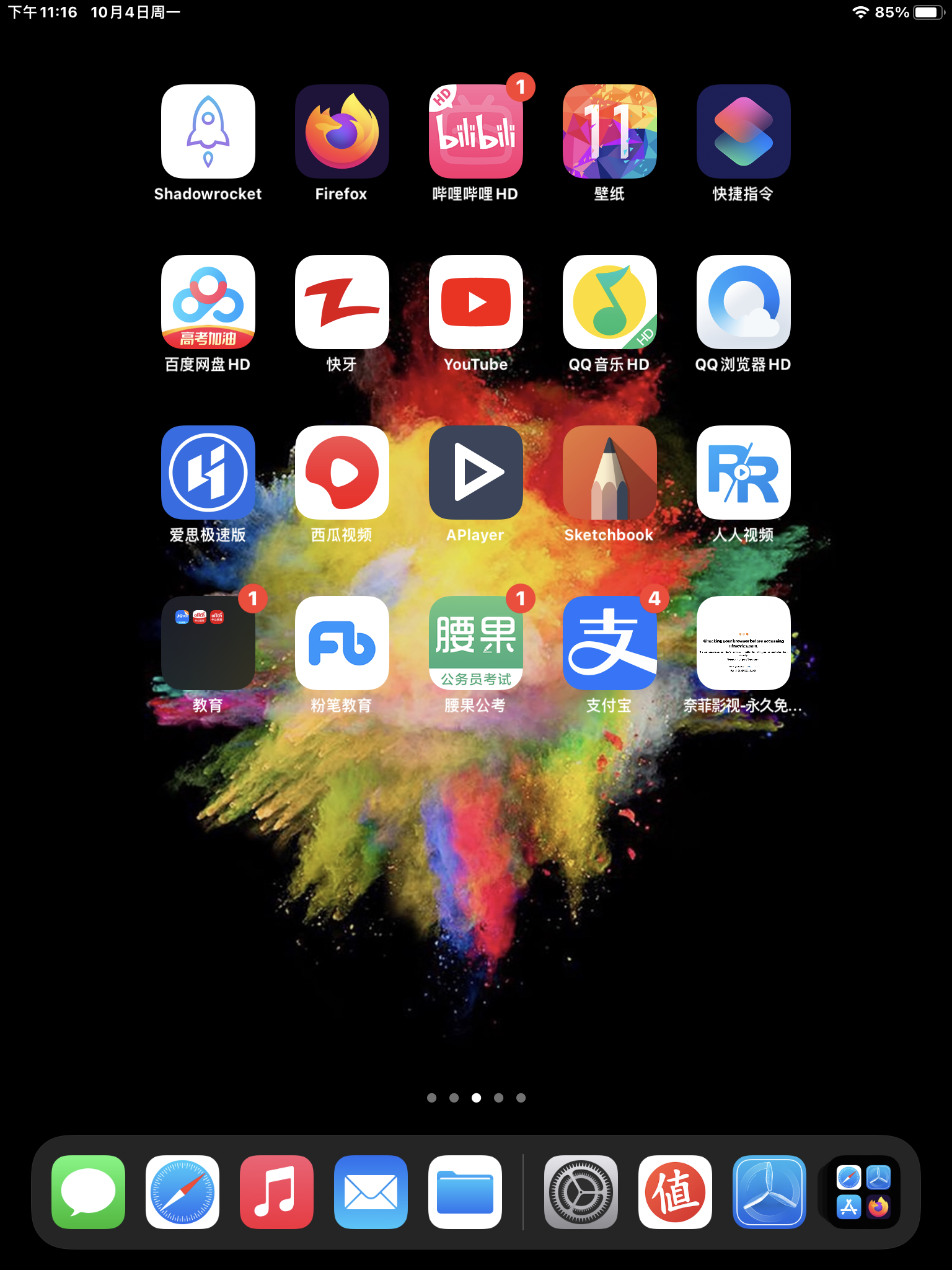Screen dimensions: 952x1270
Task: Open Messages from the dock
Action: (x=88, y=1192)
